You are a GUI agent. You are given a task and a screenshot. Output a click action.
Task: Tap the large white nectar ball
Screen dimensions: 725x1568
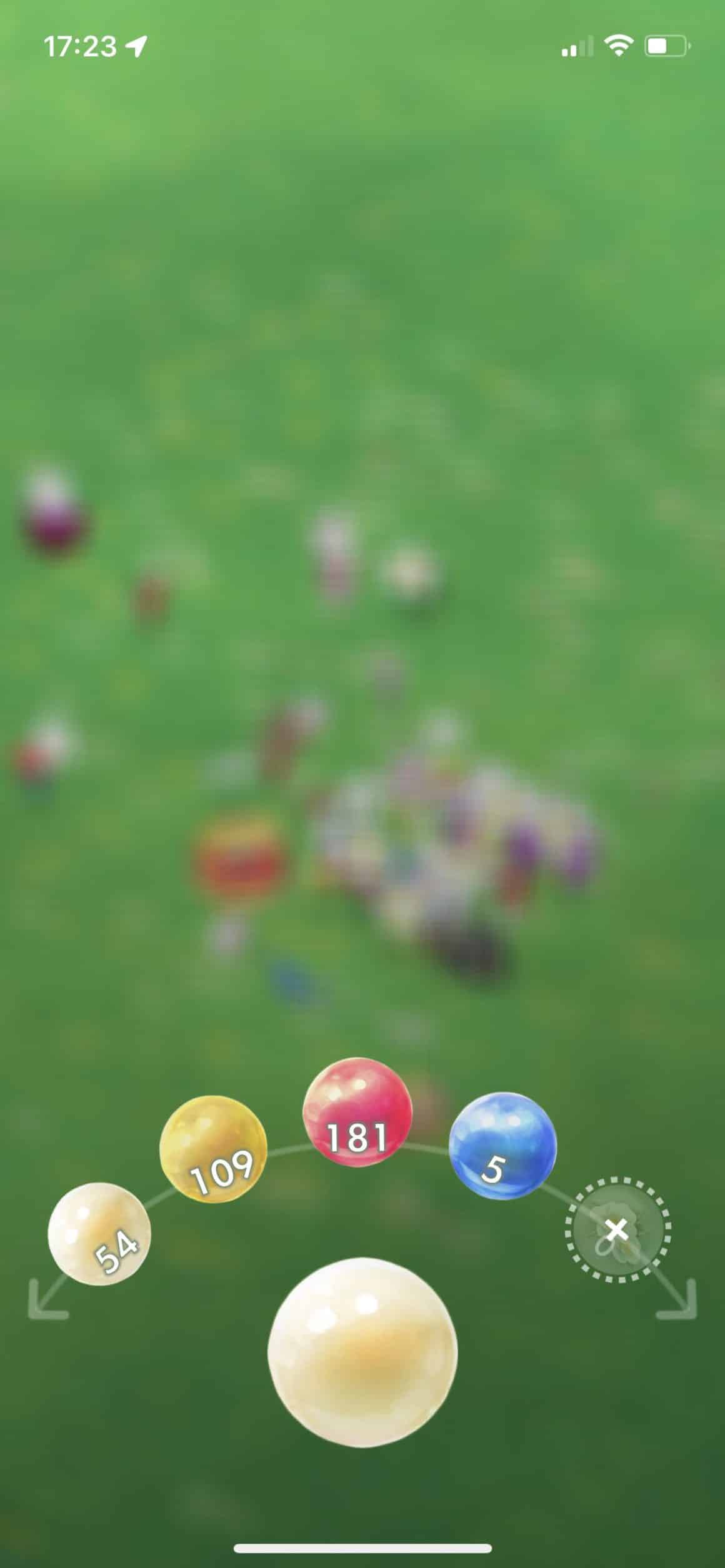coord(362,1351)
